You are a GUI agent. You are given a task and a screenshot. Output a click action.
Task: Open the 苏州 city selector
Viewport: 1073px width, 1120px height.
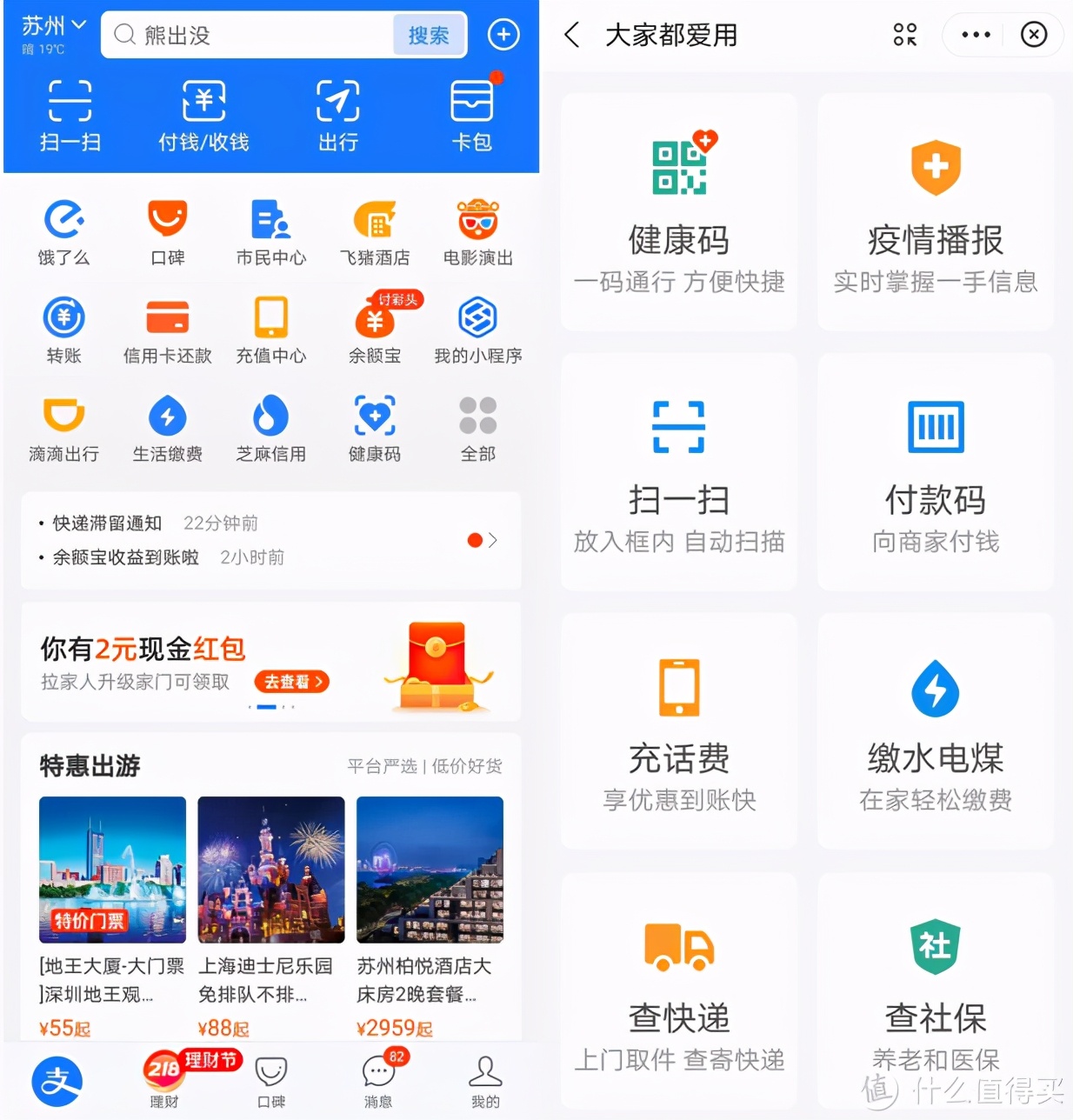click(x=45, y=26)
